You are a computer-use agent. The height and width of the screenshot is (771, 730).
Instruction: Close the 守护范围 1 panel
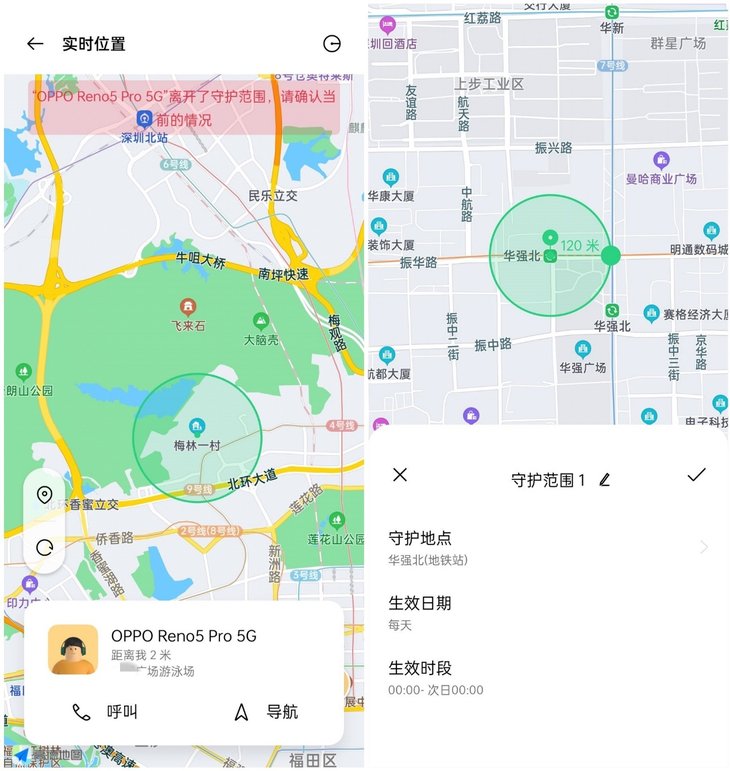pyautogui.click(x=400, y=475)
